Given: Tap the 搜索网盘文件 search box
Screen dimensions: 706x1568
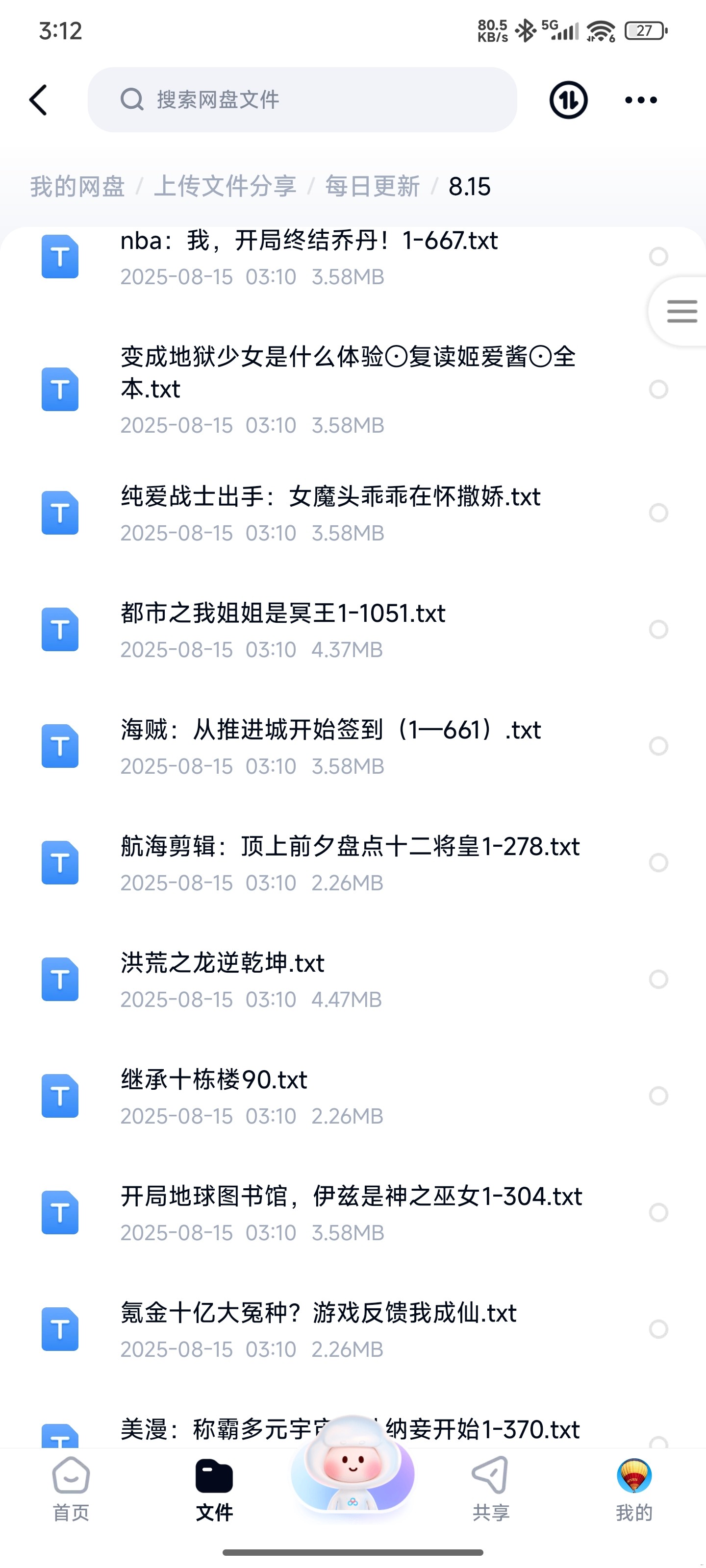Looking at the screenshot, I should point(302,100).
